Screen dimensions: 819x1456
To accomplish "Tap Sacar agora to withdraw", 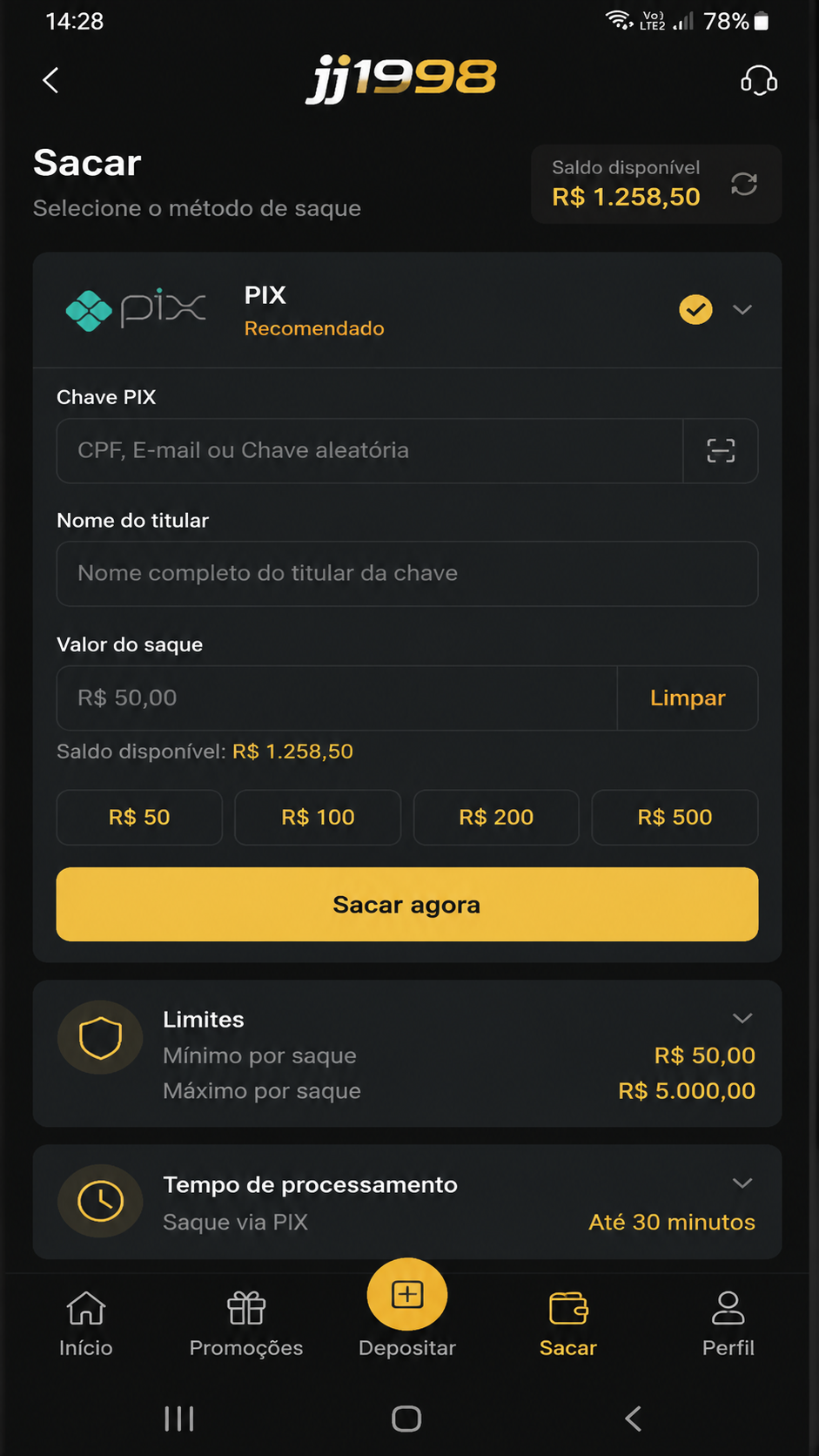I will coord(407,904).
